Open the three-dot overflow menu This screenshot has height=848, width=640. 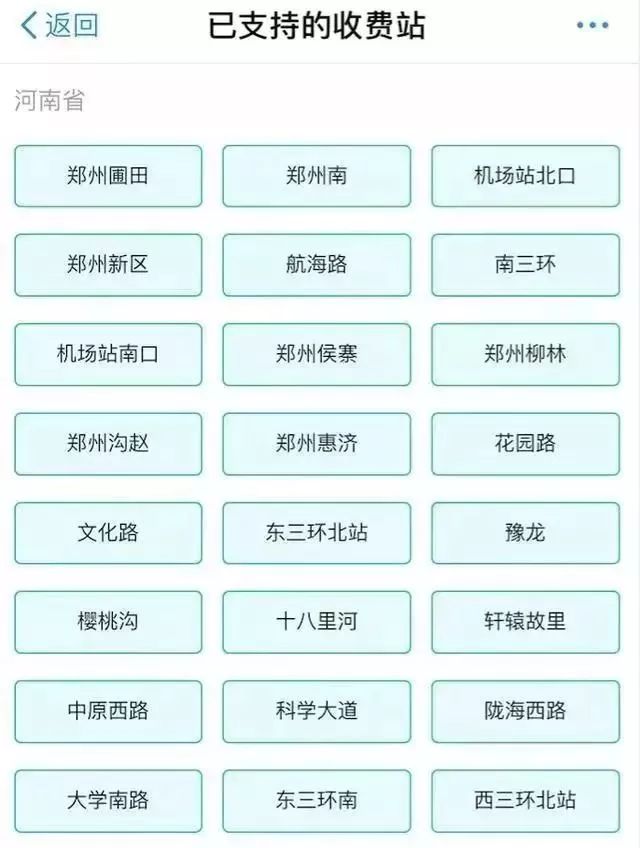coord(592,26)
